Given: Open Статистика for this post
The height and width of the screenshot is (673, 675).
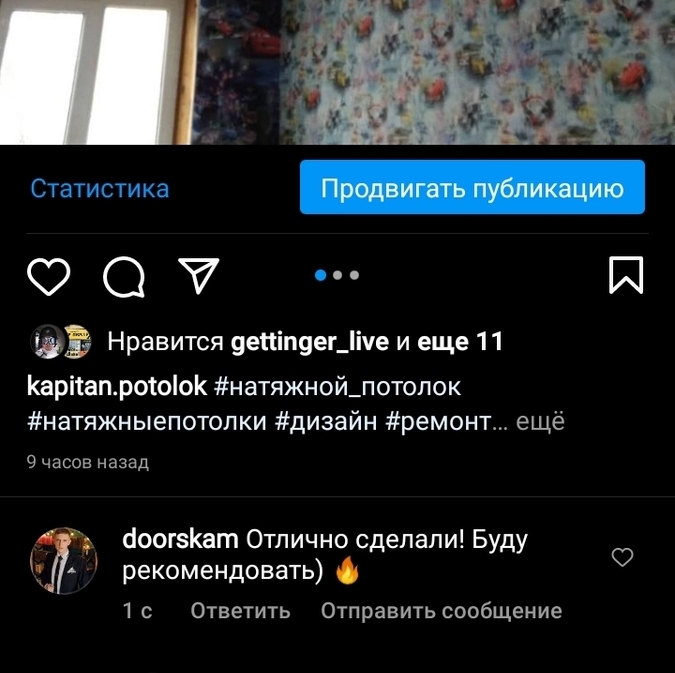Looking at the screenshot, I should click(100, 188).
